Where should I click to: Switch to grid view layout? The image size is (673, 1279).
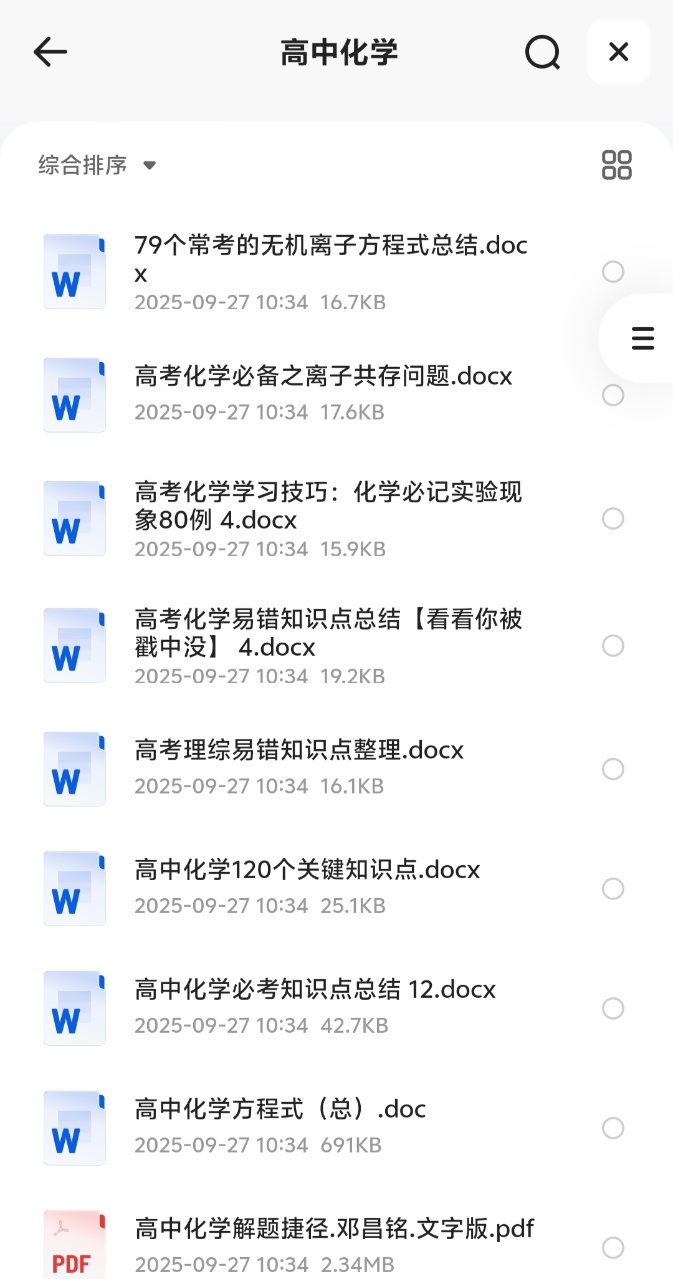click(x=616, y=165)
